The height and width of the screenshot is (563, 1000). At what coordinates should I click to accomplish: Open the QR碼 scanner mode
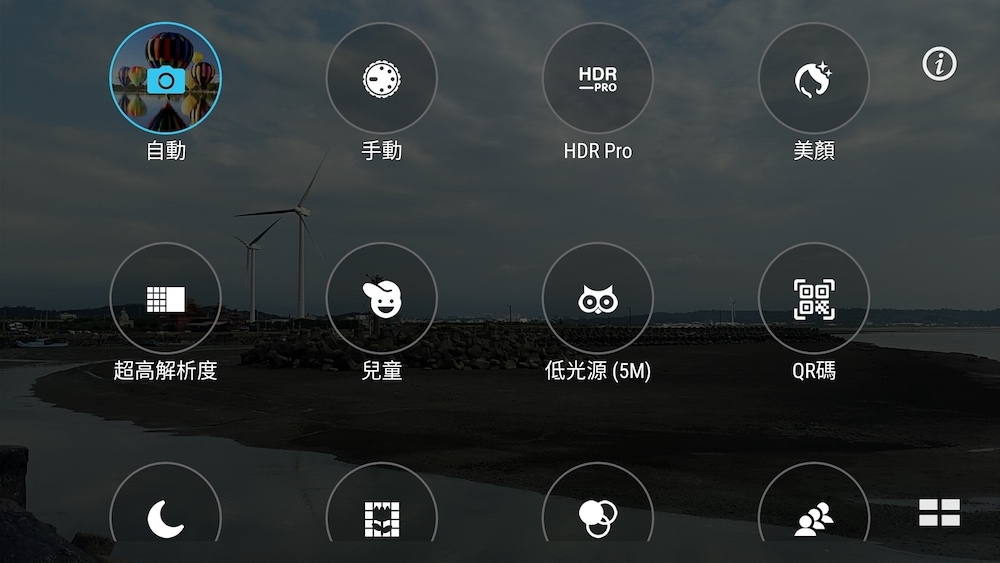pyautogui.click(x=813, y=298)
